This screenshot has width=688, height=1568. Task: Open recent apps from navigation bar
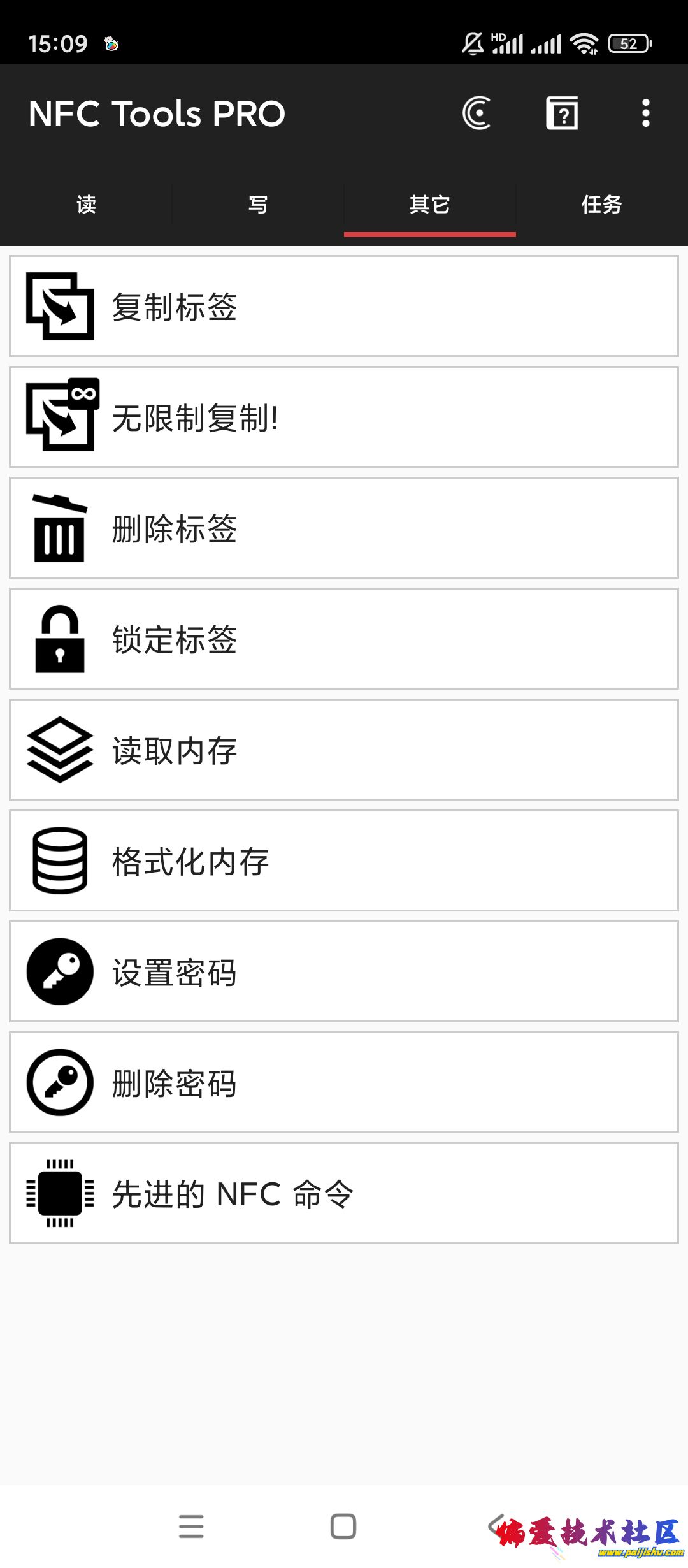pos(191,1527)
